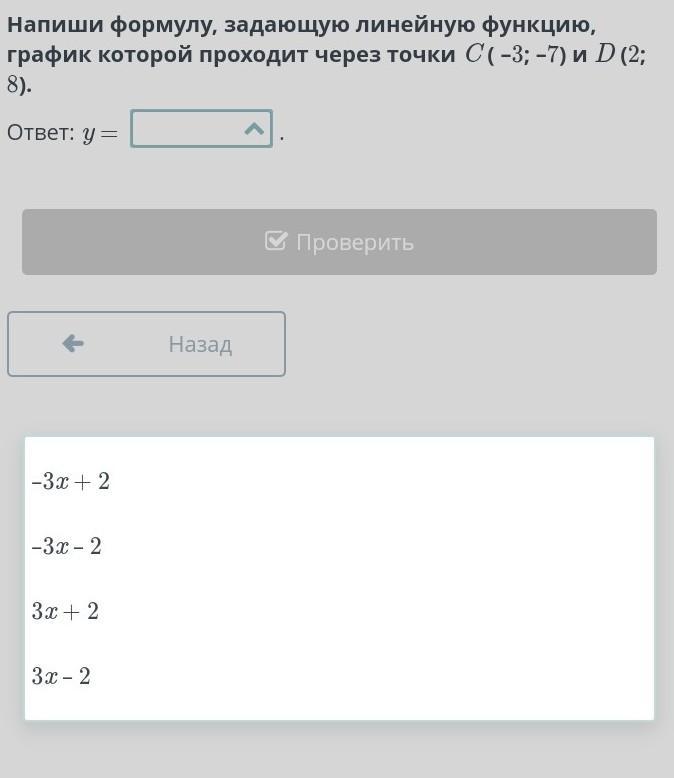This screenshot has height=778, width=674.
Task: Select the option −3x + 2
Action: click(71, 481)
